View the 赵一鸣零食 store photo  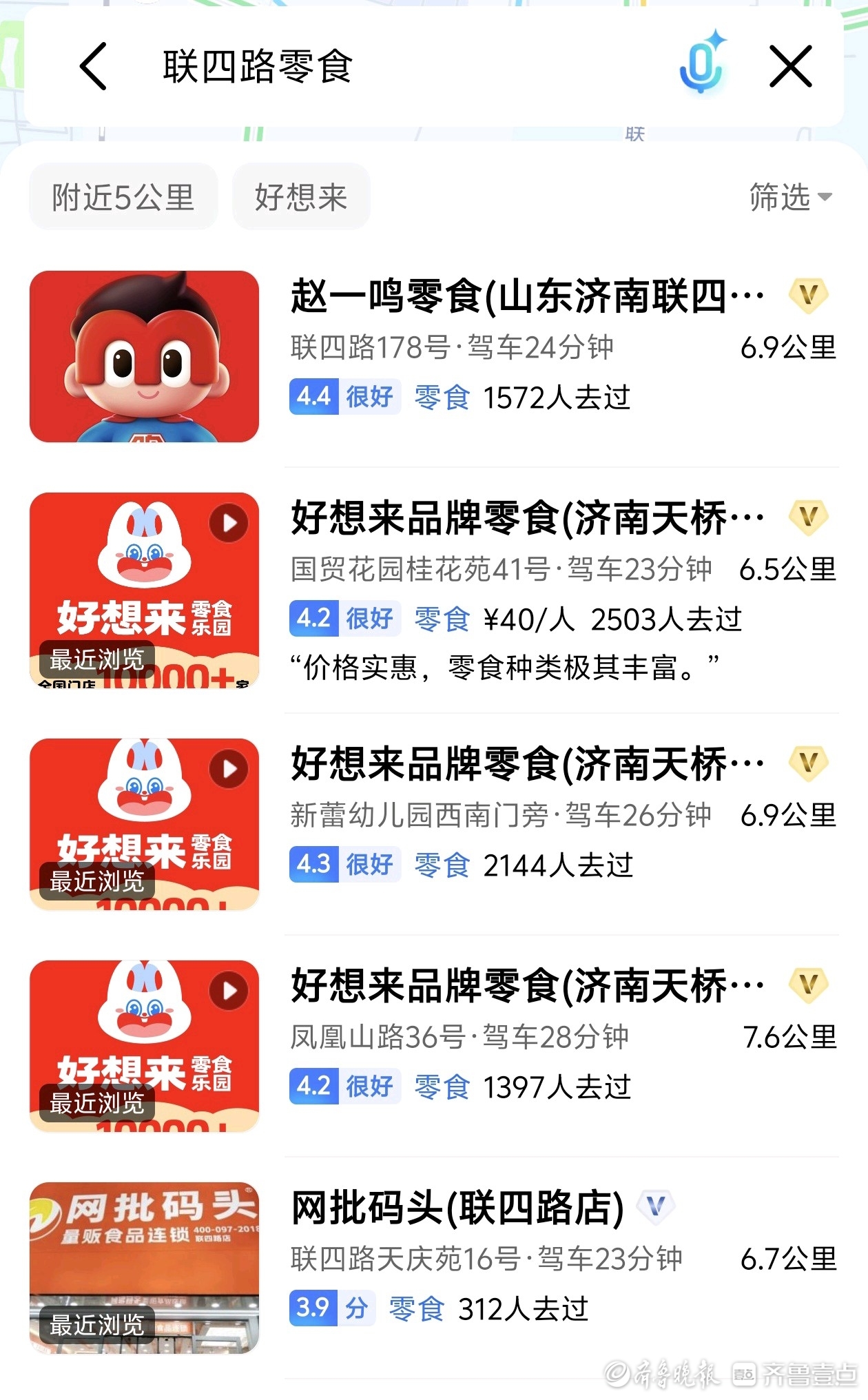(144, 356)
